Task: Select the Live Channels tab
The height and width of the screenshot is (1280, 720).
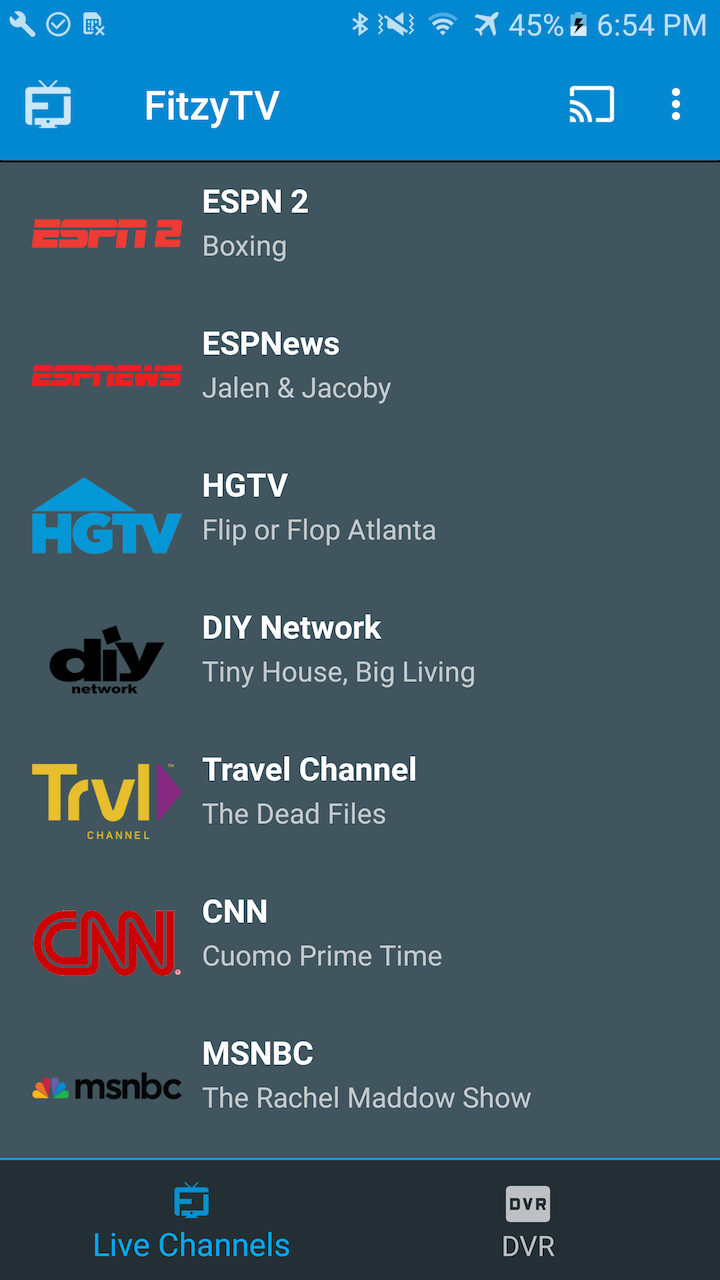Action: click(191, 1222)
